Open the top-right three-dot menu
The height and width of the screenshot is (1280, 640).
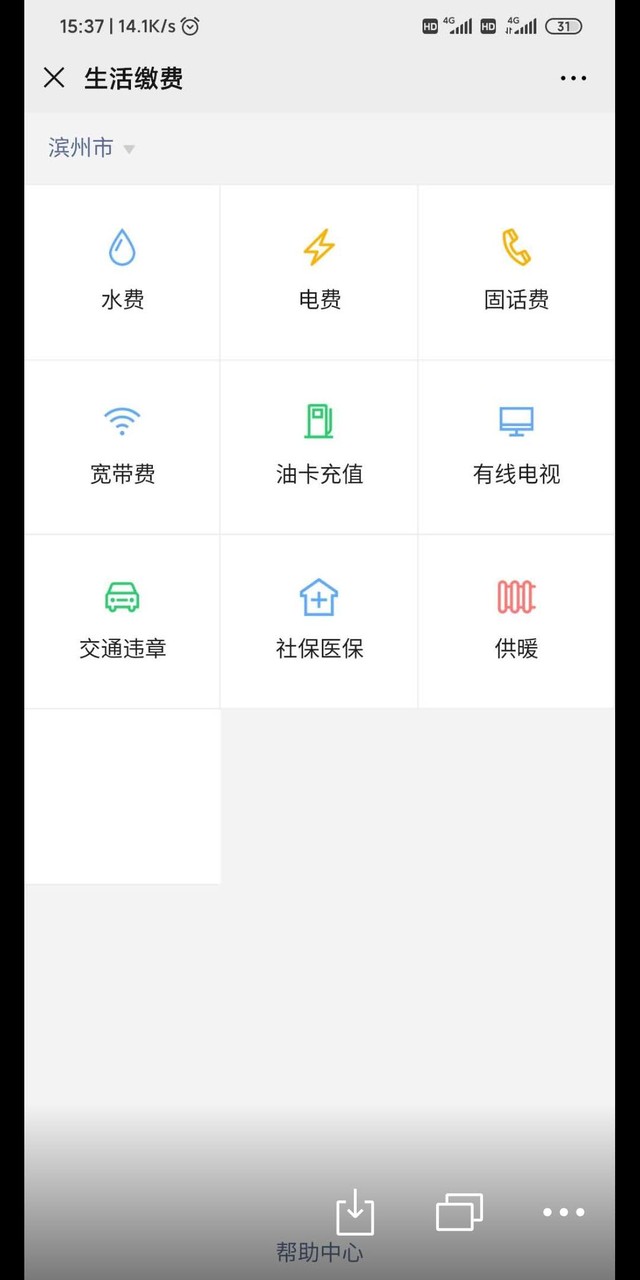(573, 78)
